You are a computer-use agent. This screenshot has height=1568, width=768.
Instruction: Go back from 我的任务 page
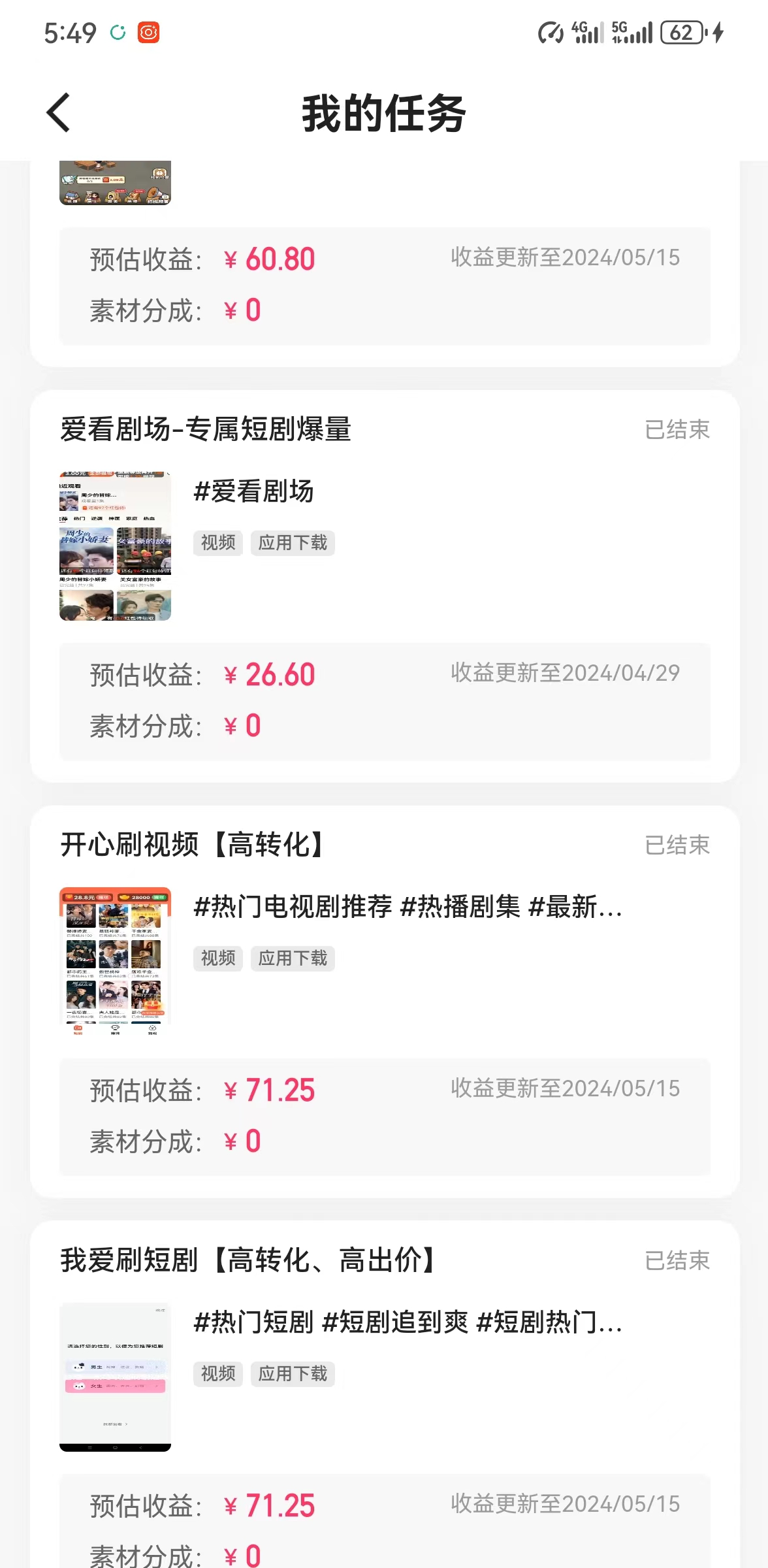[59, 113]
